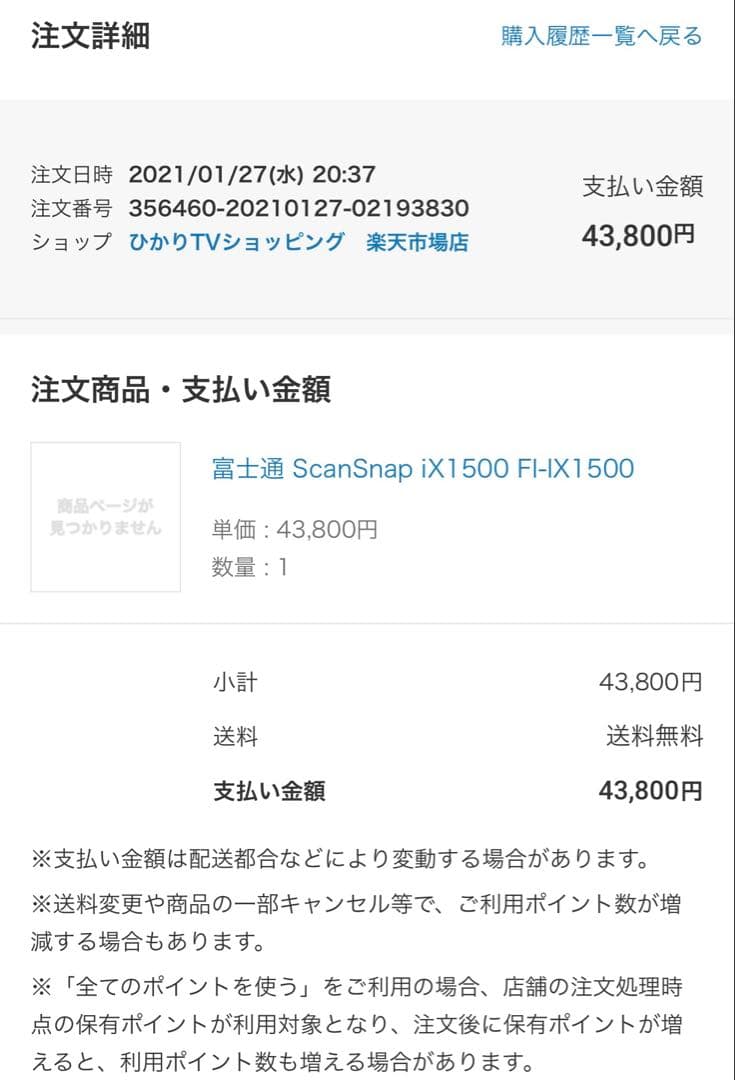Click the 数量:1 quantity text
This screenshot has width=735, height=1080.
coord(244,567)
